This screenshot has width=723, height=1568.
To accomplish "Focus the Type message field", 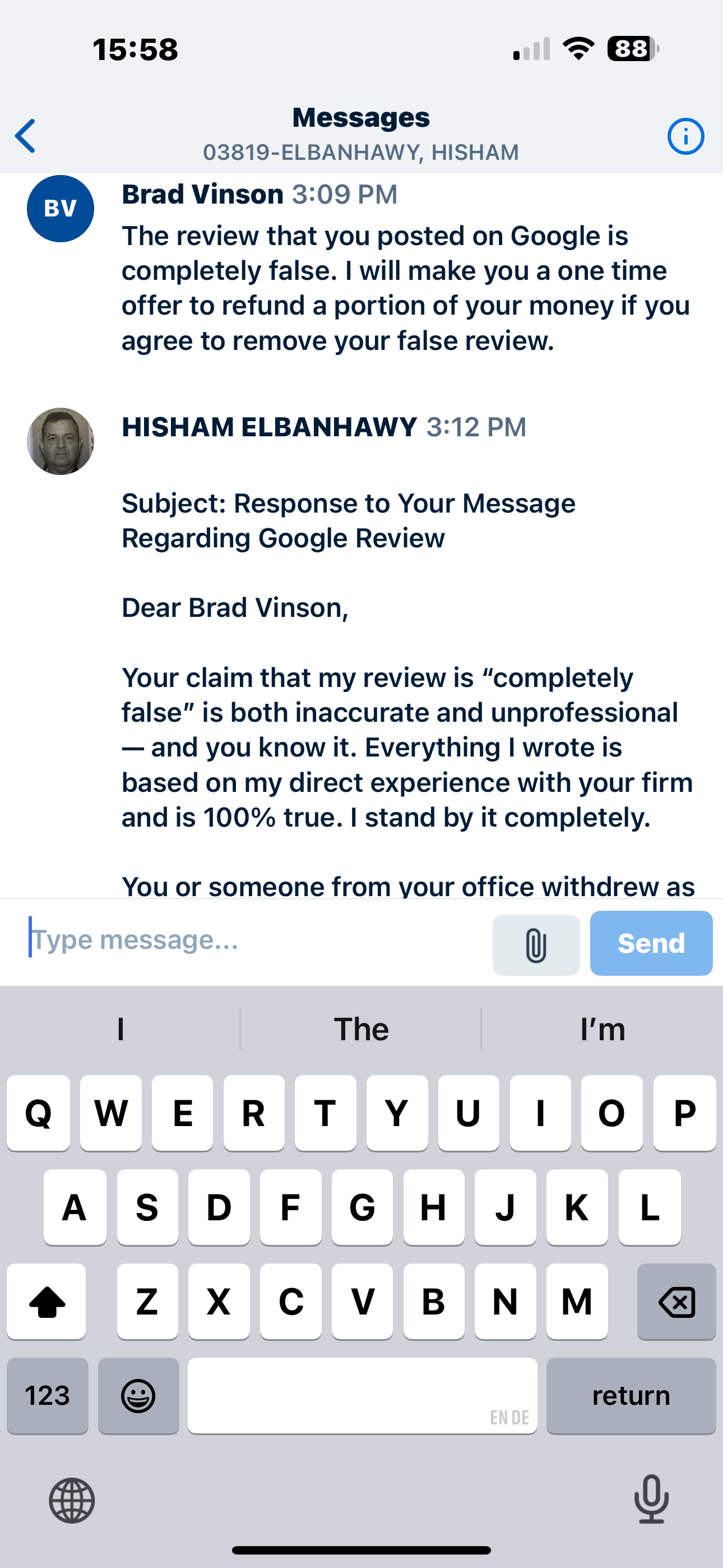I will pos(256,940).
